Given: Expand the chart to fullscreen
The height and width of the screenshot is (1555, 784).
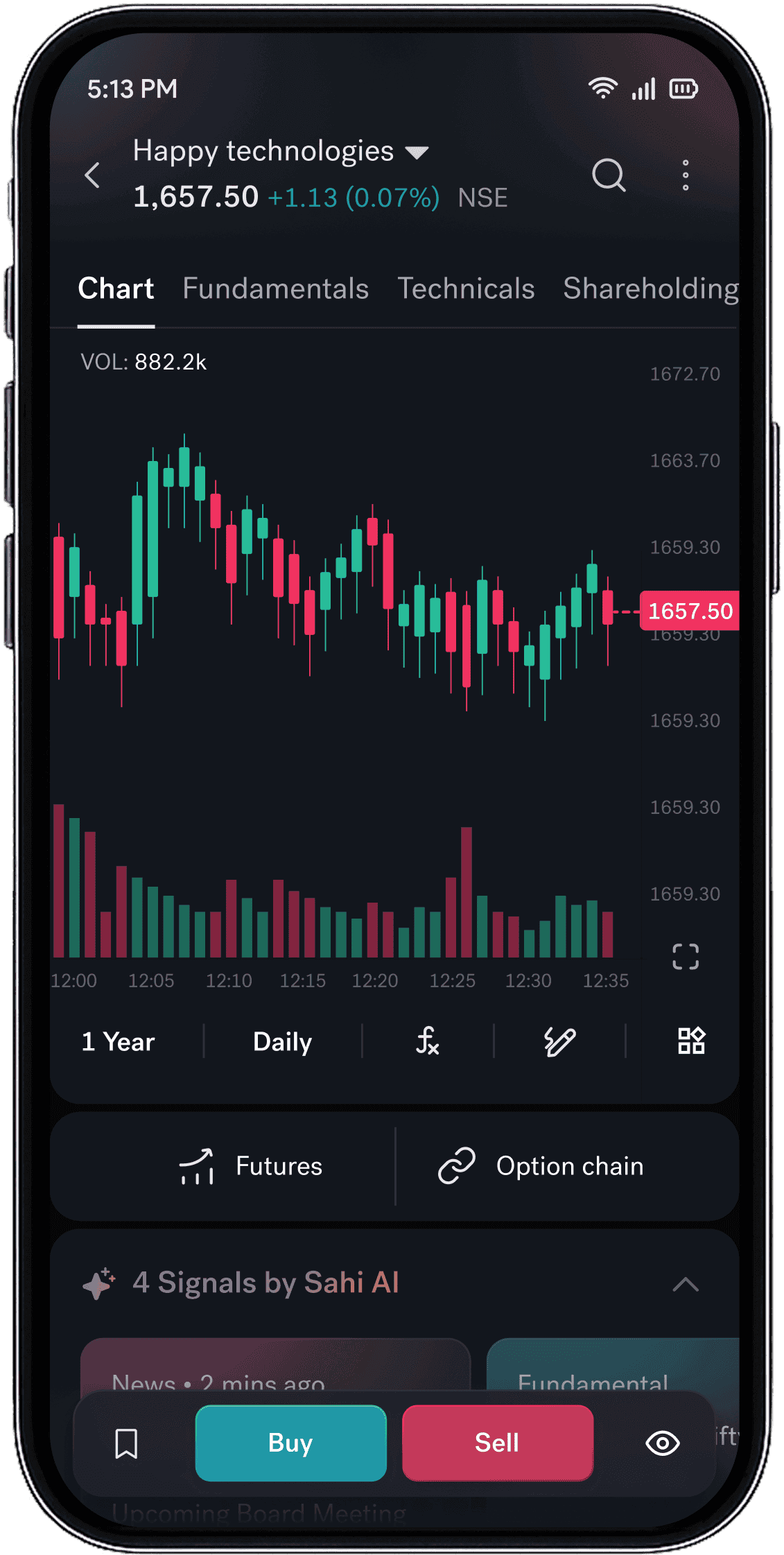Looking at the screenshot, I should coord(686,957).
